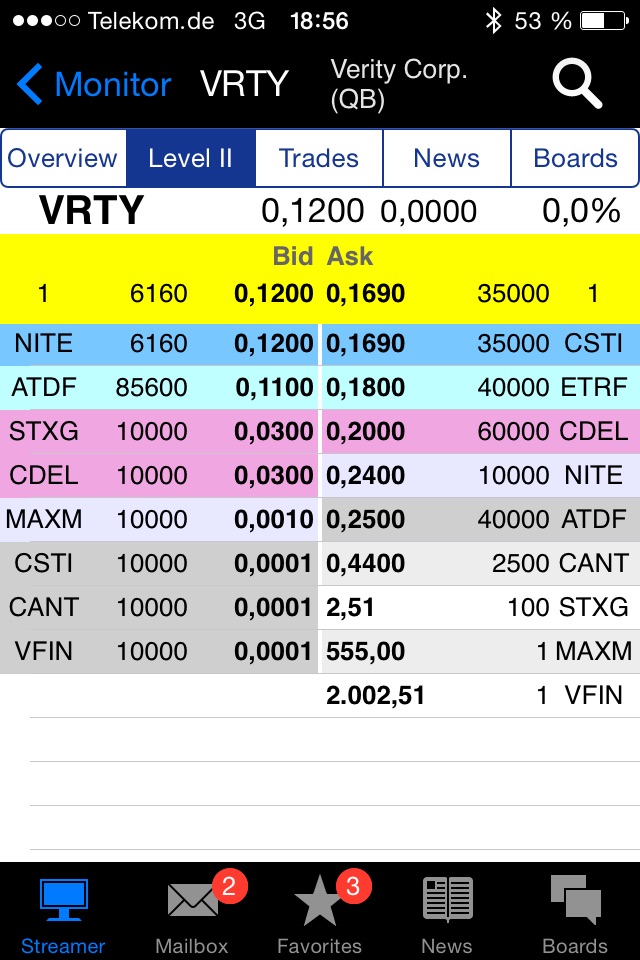This screenshot has height=960, width=640.
Task: Select the Level II tab
Action: click(190, 158)
